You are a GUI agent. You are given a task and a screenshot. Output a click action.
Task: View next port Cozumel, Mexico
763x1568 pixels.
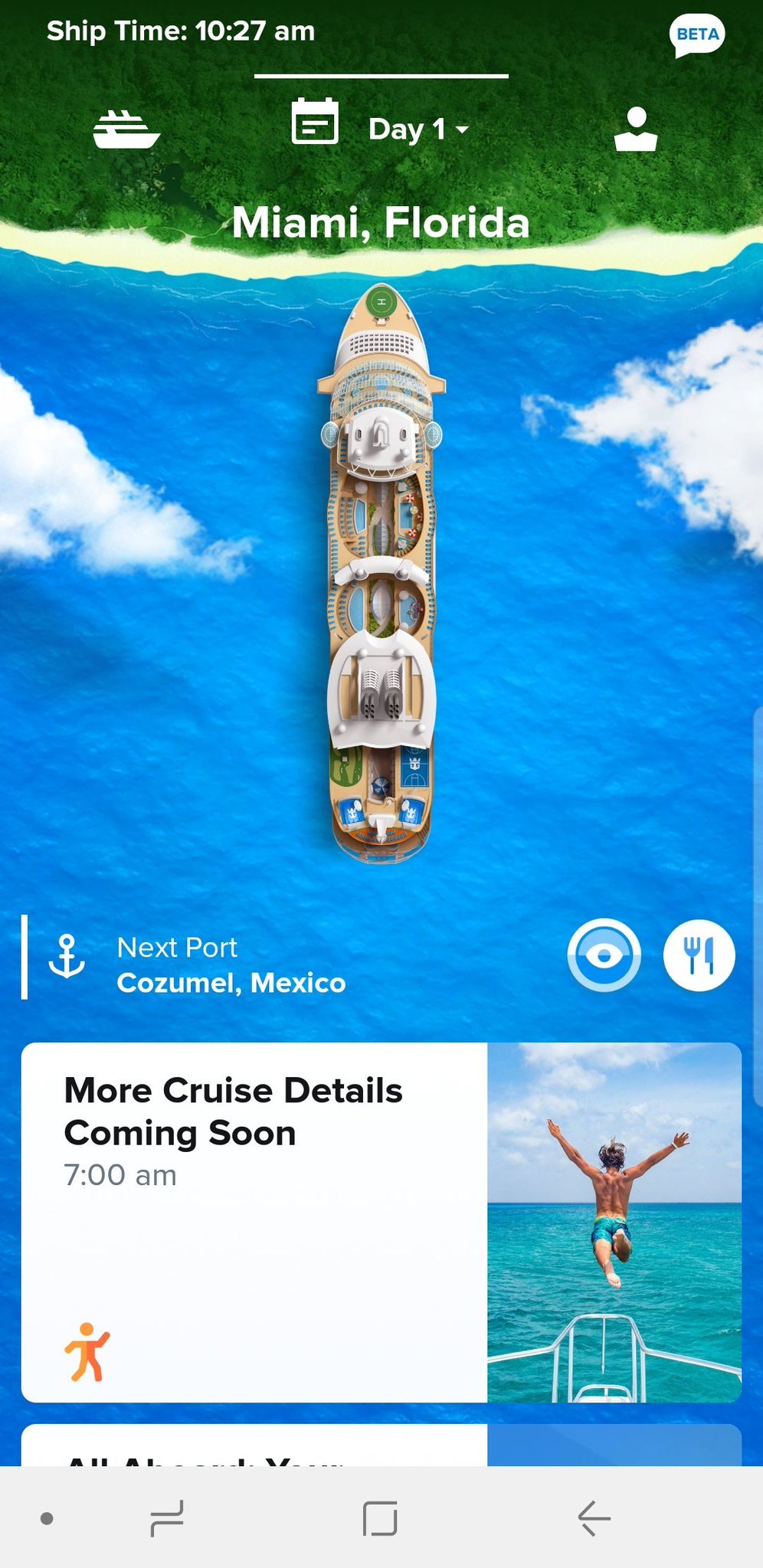pyautogui.click(x=230, y=965)
